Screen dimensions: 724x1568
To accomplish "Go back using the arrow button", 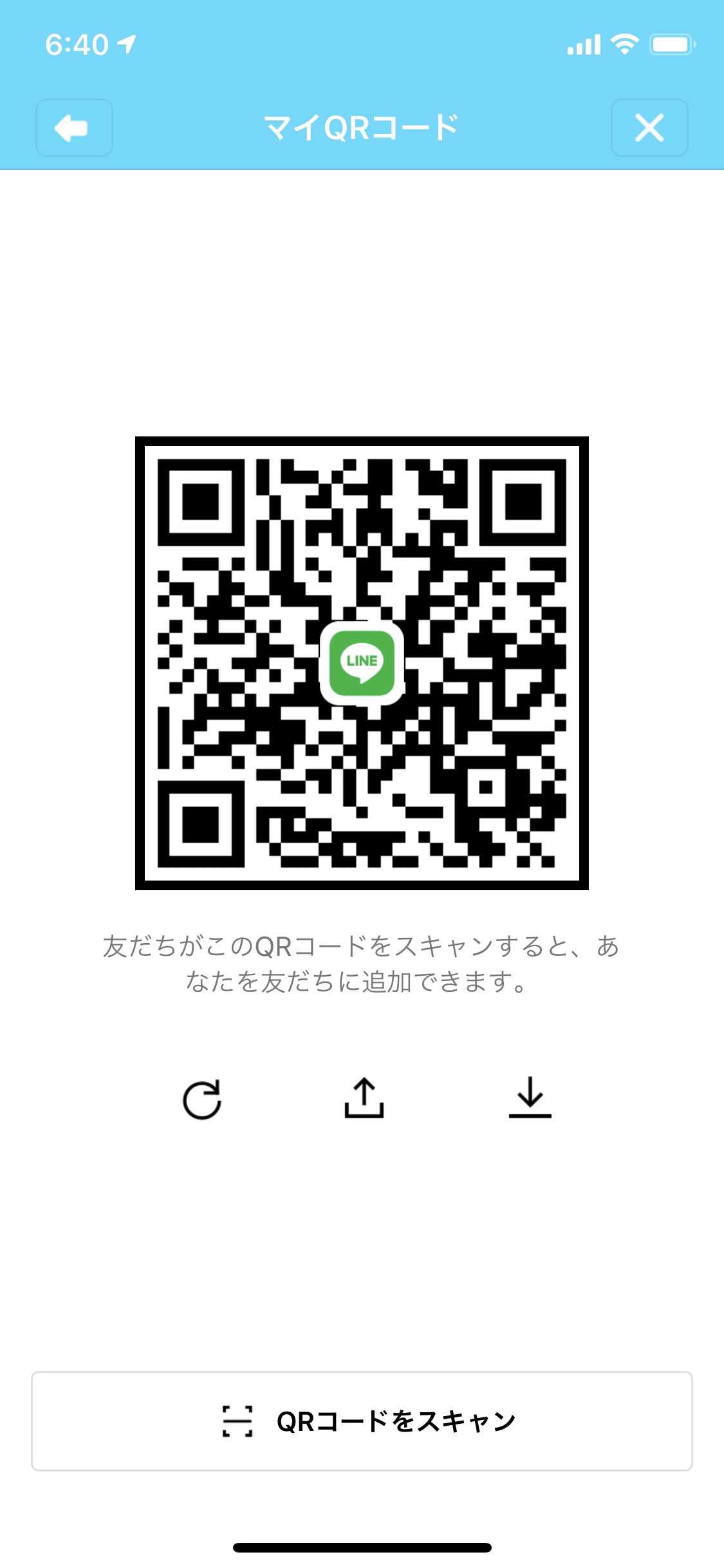I will (x=74, y=127).
